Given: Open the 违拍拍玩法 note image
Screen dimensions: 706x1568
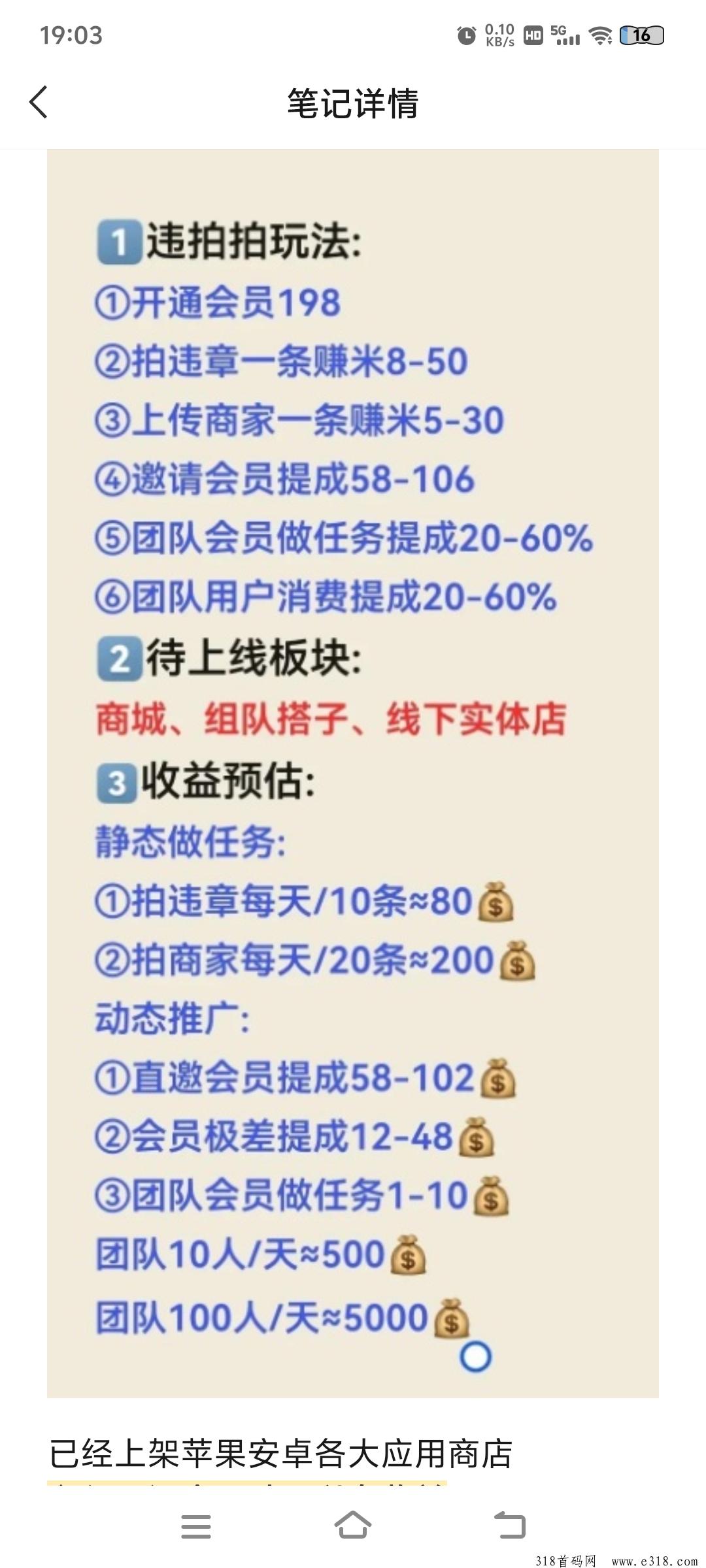Looking at the screenshot, I should click(x=353, y=772).
